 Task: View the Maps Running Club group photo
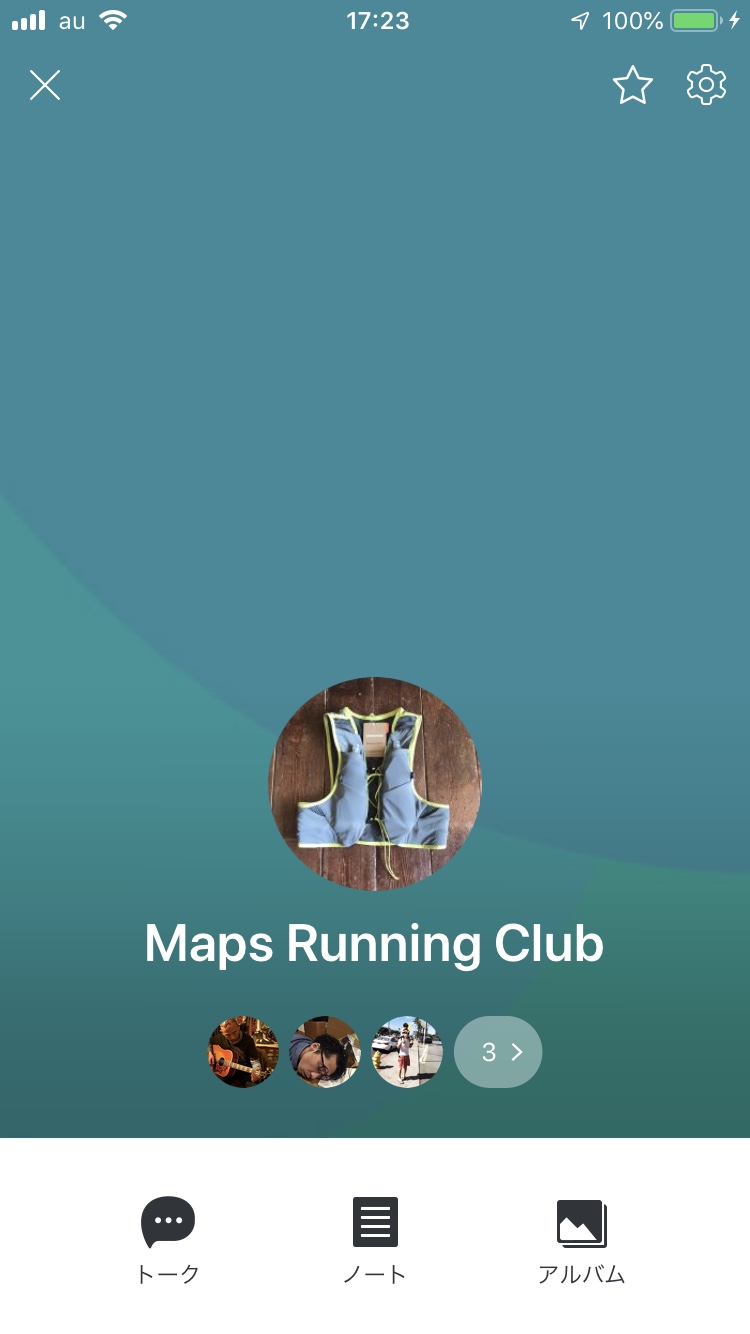(x=375, y=784)
